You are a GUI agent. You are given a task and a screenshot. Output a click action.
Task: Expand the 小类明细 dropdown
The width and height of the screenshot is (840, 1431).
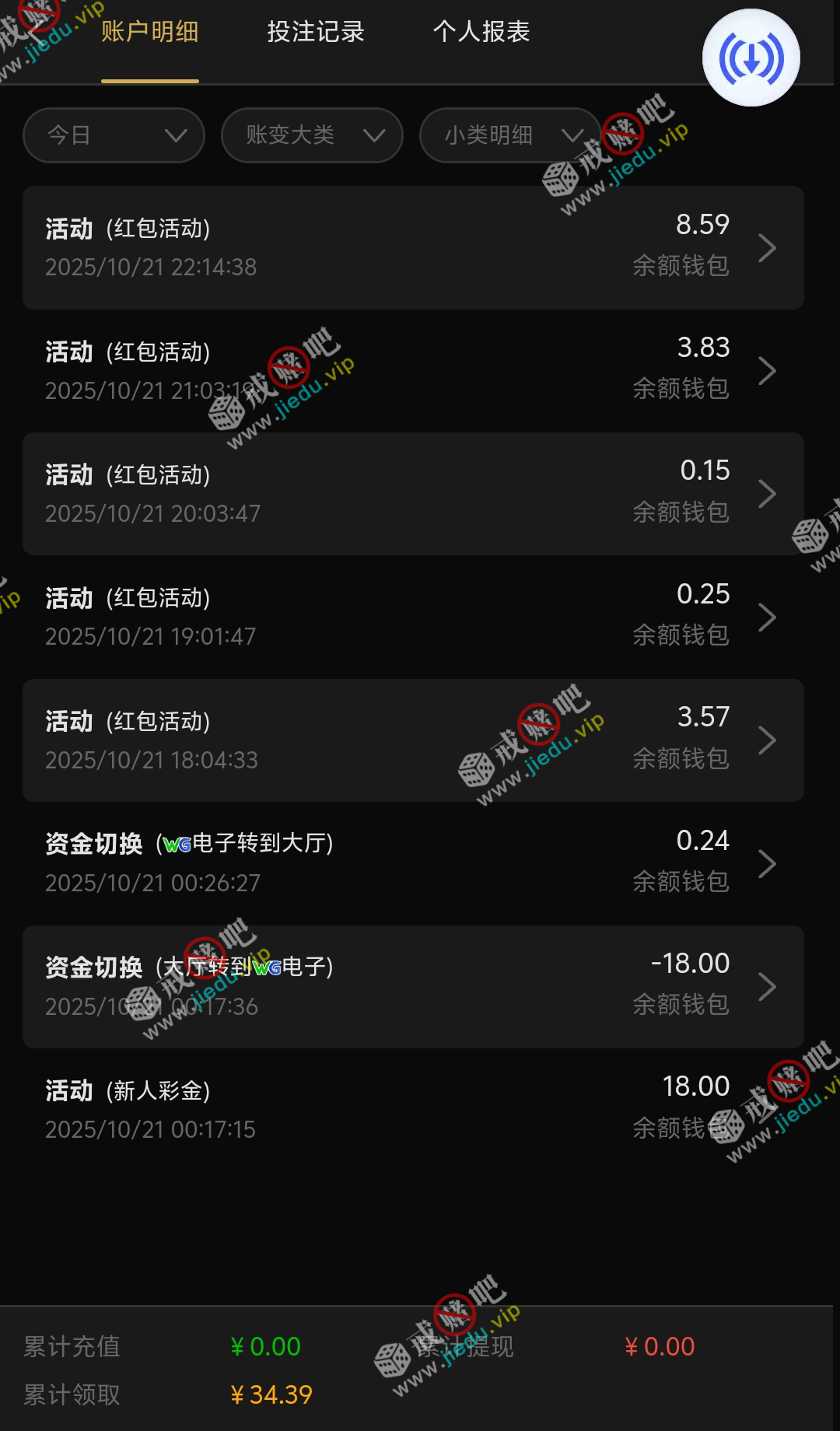[x=510, y=135]
